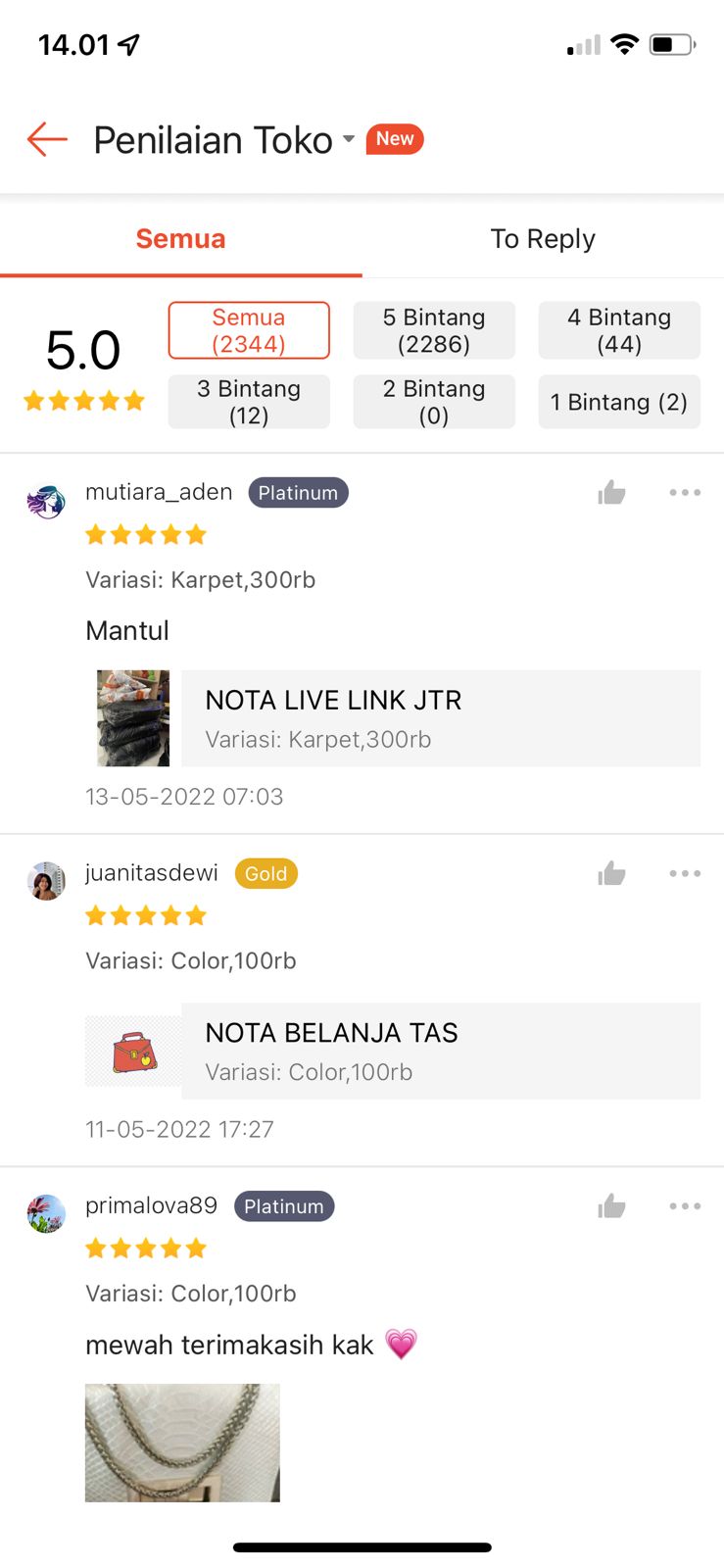Expand the Penilaian Toko dropdown
This screenshot has height=1568, width=724.
click(348, 140)
